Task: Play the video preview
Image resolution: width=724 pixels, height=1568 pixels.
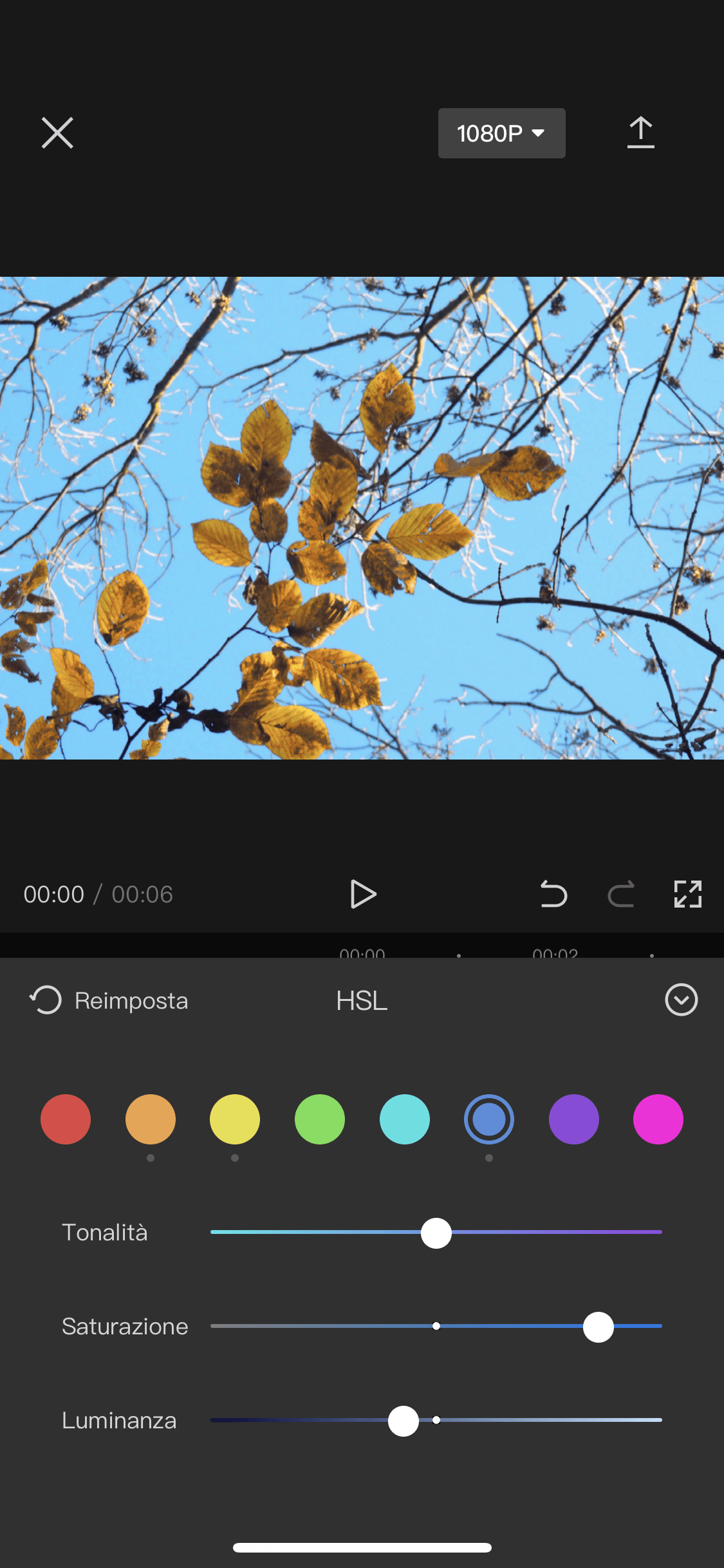Action: coord(363,894)
